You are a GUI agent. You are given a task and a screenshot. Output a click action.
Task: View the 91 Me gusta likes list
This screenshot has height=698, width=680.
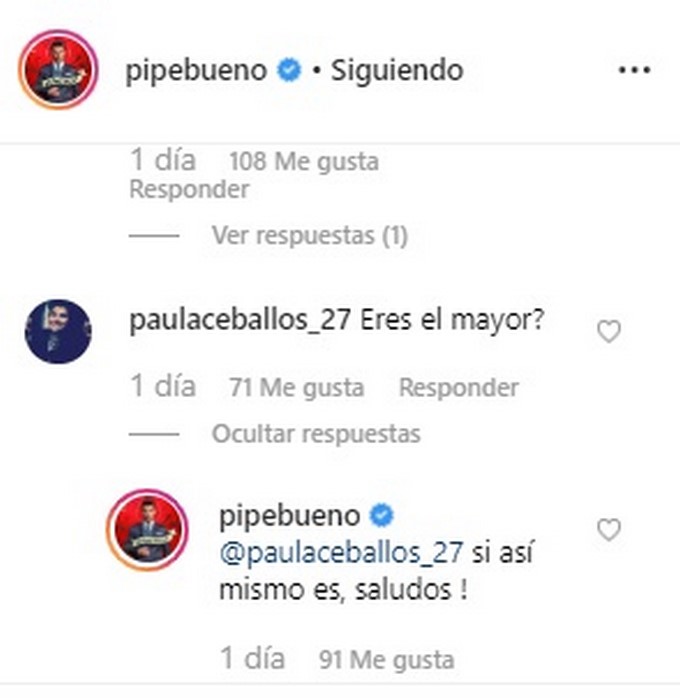pos(386,660)
